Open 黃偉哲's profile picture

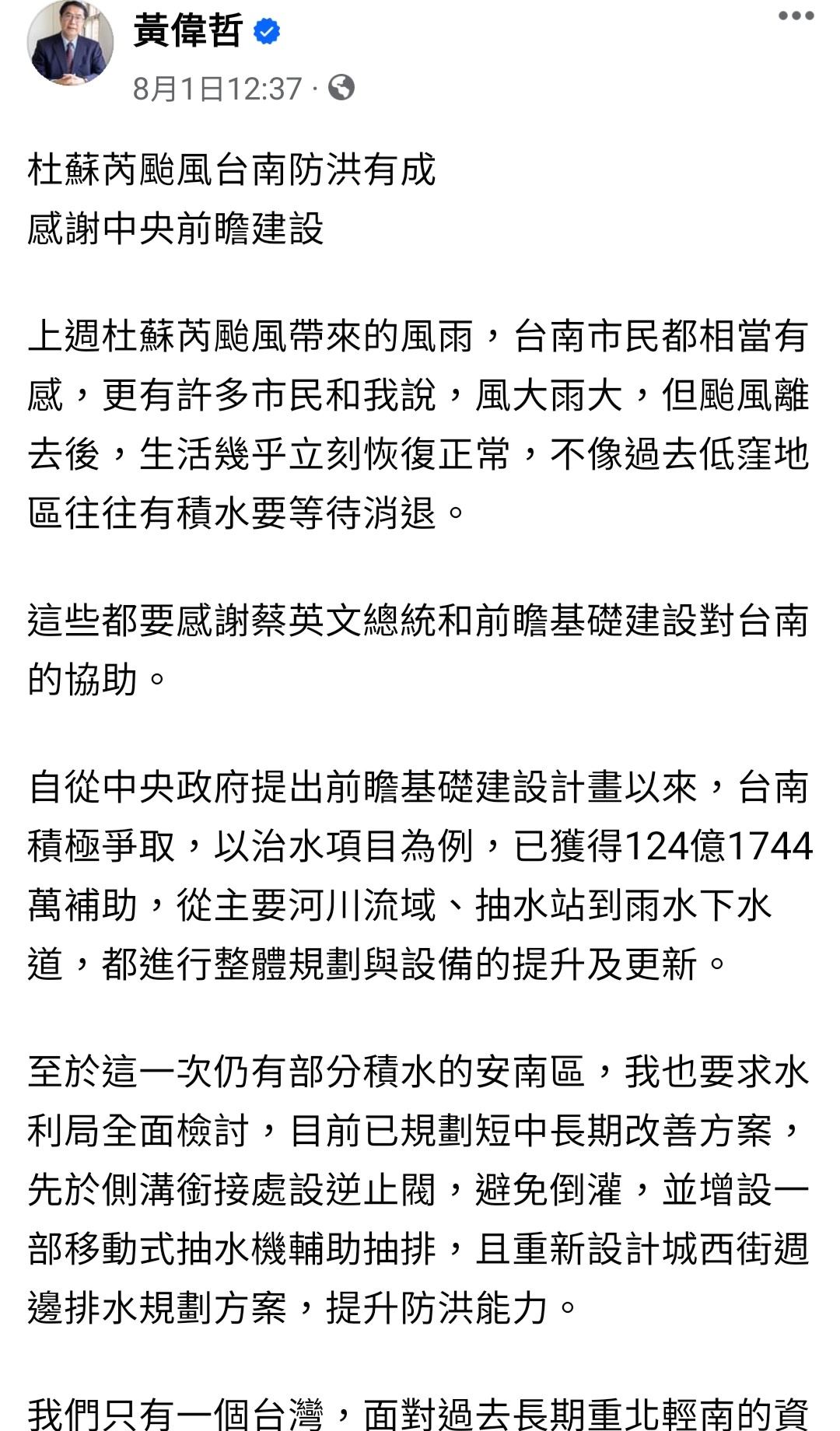coord(69,43)
